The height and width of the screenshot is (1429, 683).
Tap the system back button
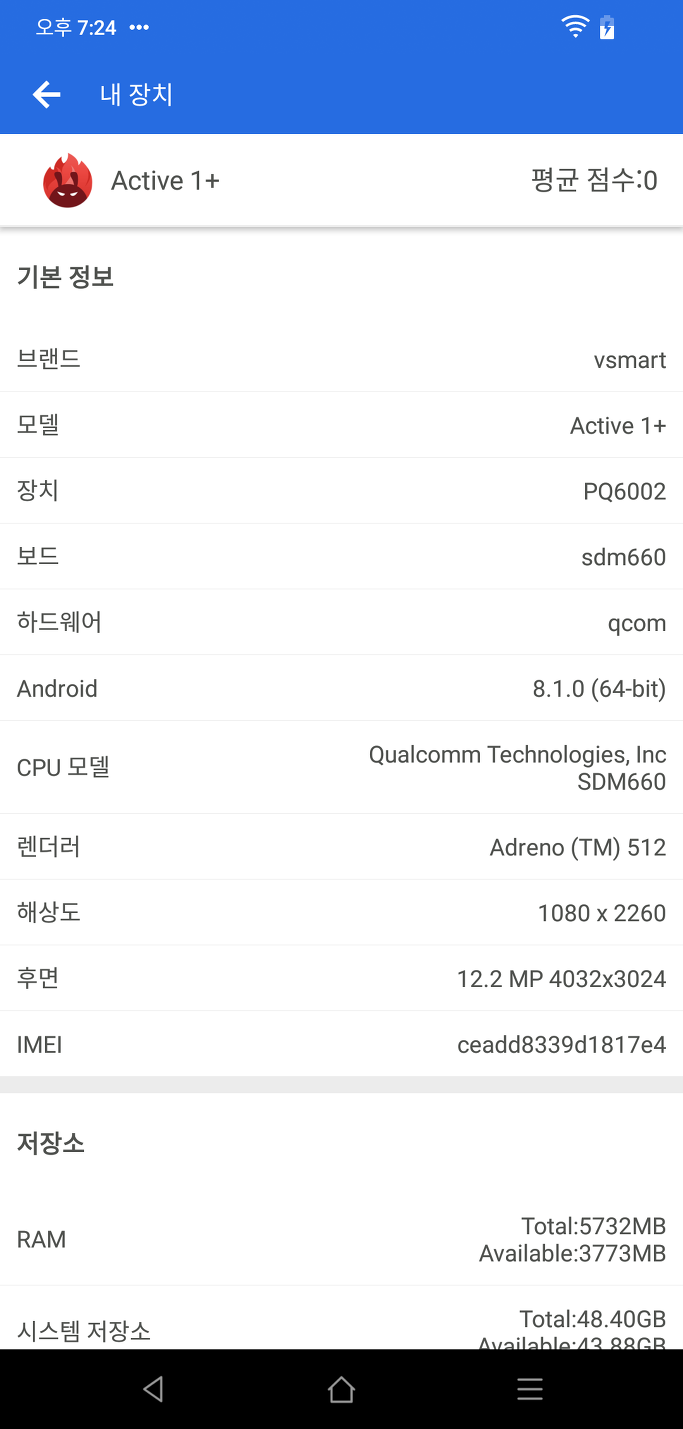click(x=153, y=1389)
